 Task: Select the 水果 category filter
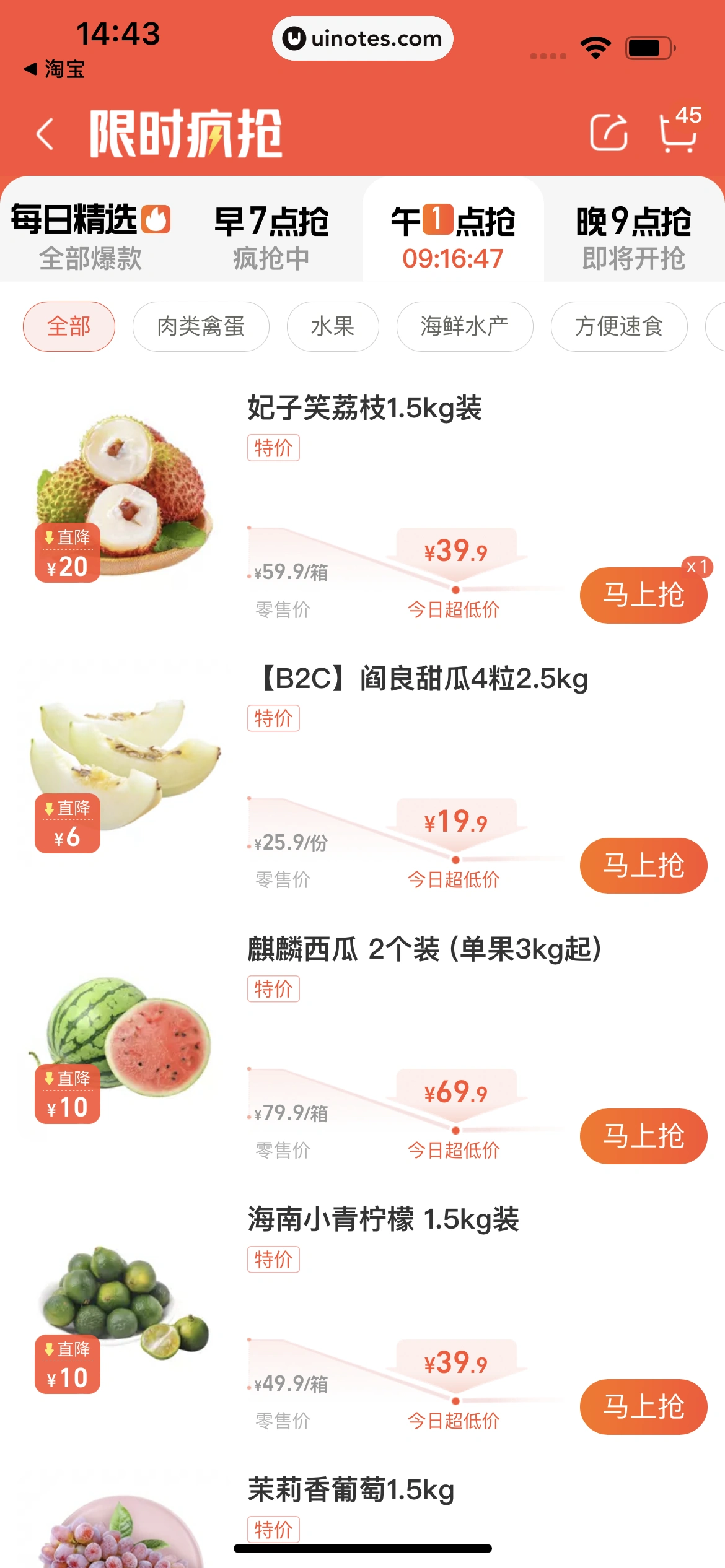pyautogui.click(x=333, y=326)
